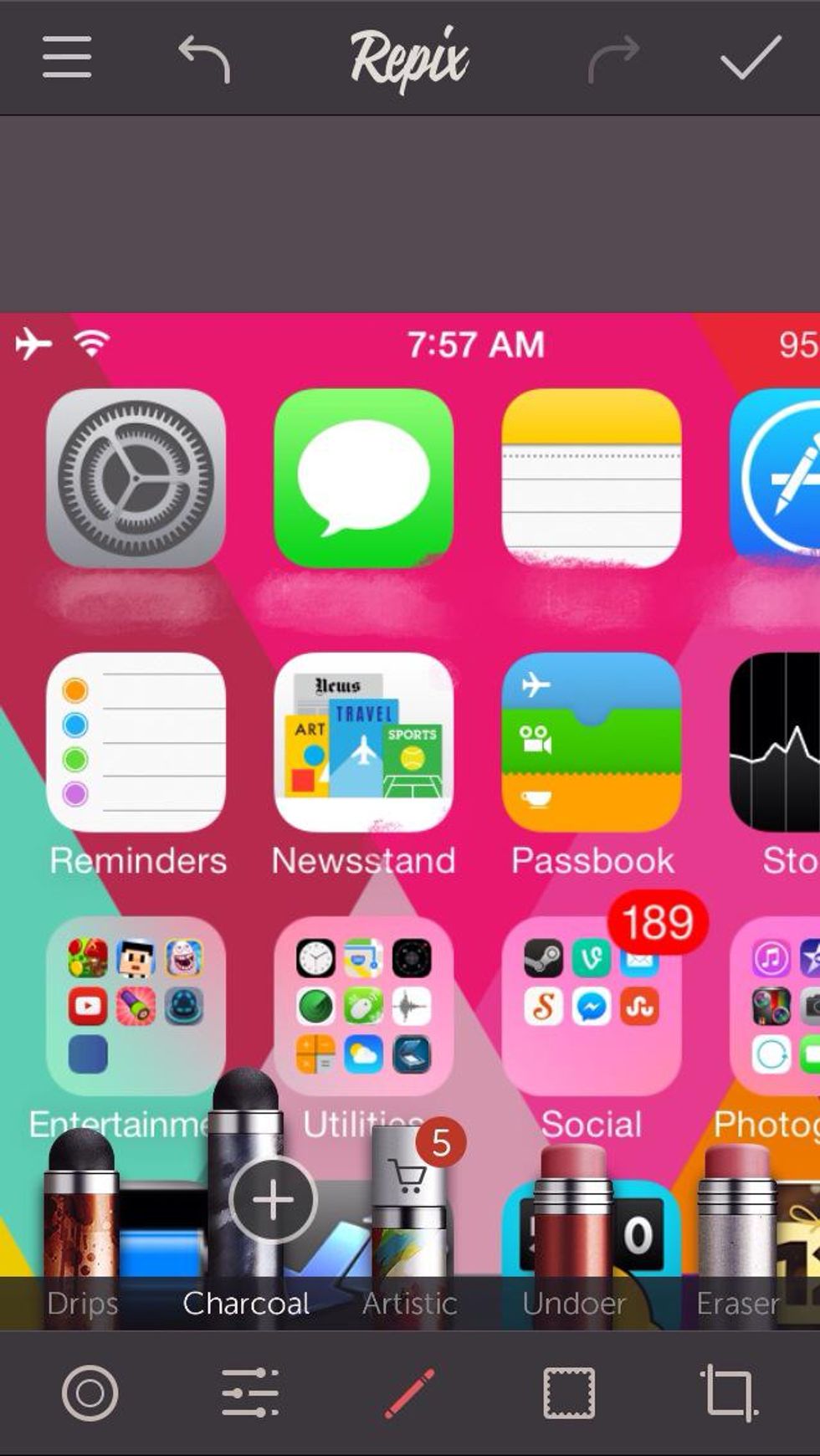Open the hamburger menu
Image resolution: width=820 pixels, height=1456 pixels.
click(67, 57)
